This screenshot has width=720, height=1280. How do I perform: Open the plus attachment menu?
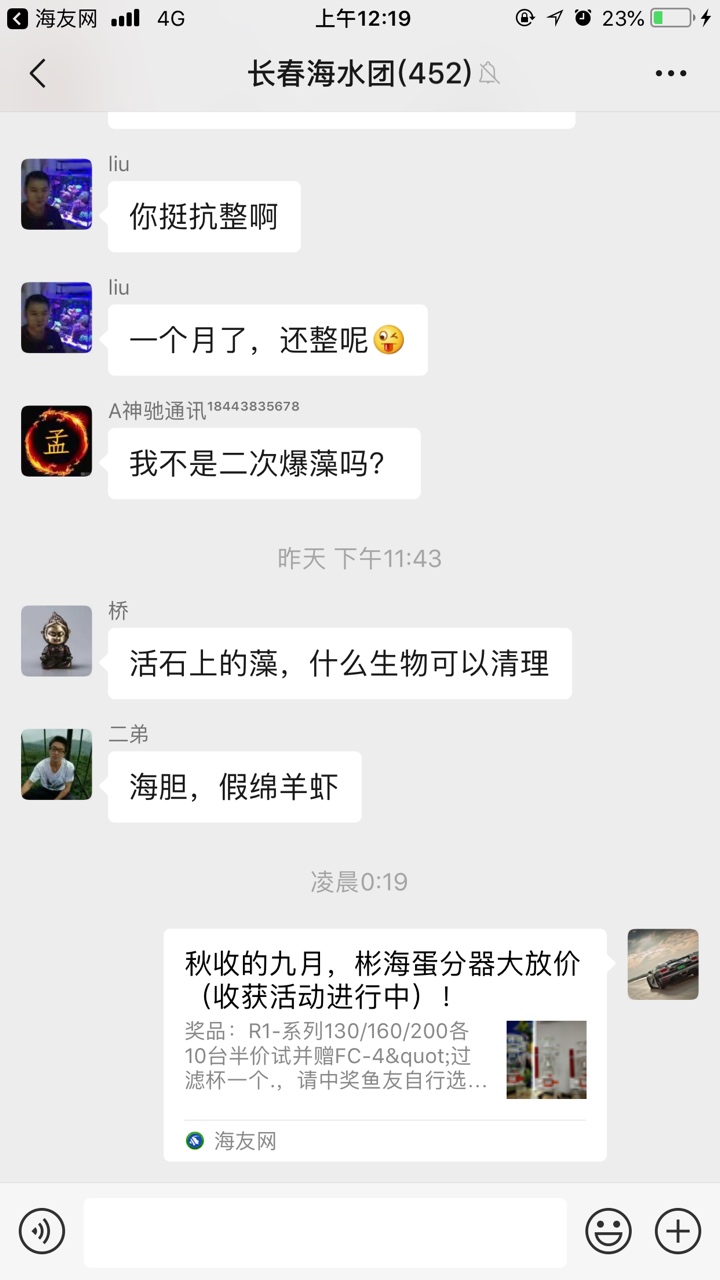pos(677,1231)
